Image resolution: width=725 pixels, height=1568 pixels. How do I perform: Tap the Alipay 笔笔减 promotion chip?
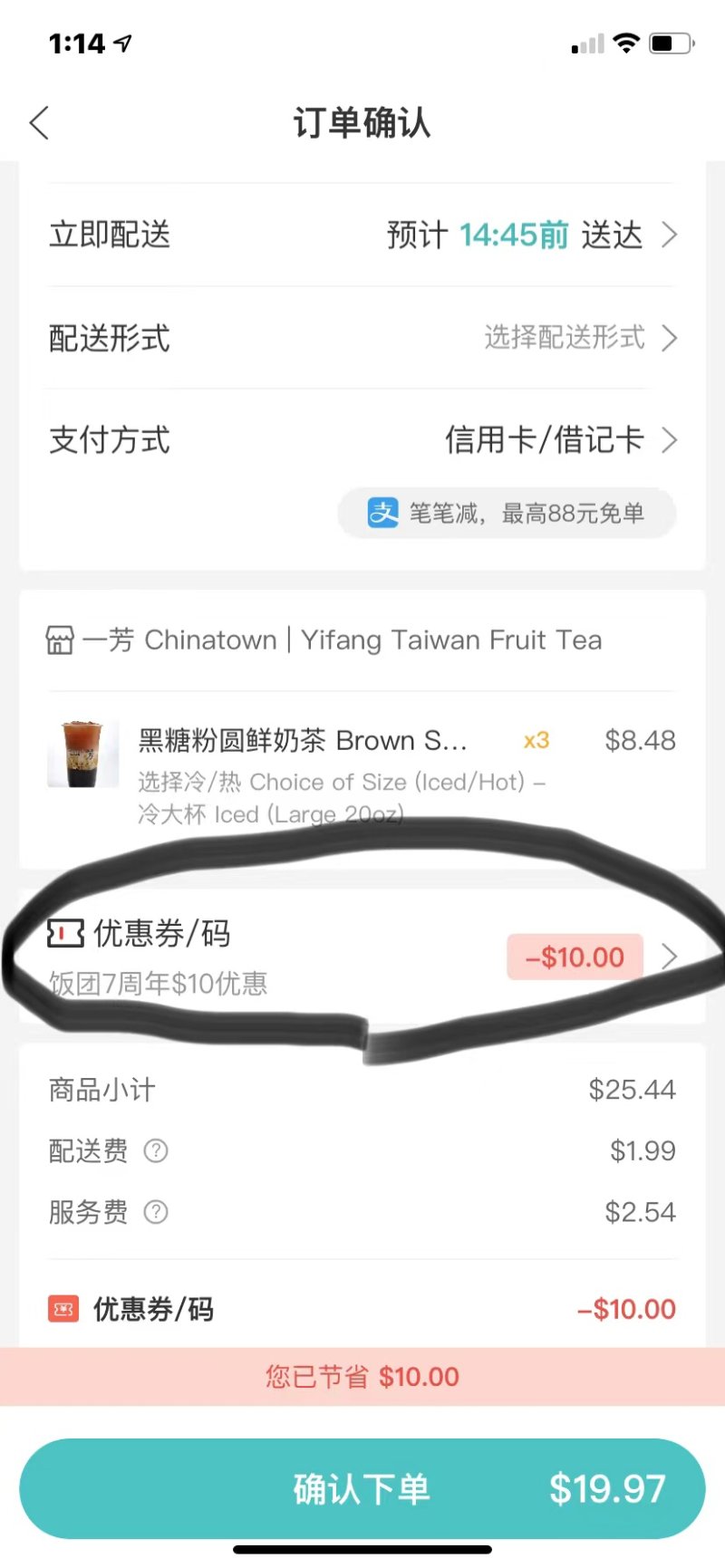click(507, 514)
